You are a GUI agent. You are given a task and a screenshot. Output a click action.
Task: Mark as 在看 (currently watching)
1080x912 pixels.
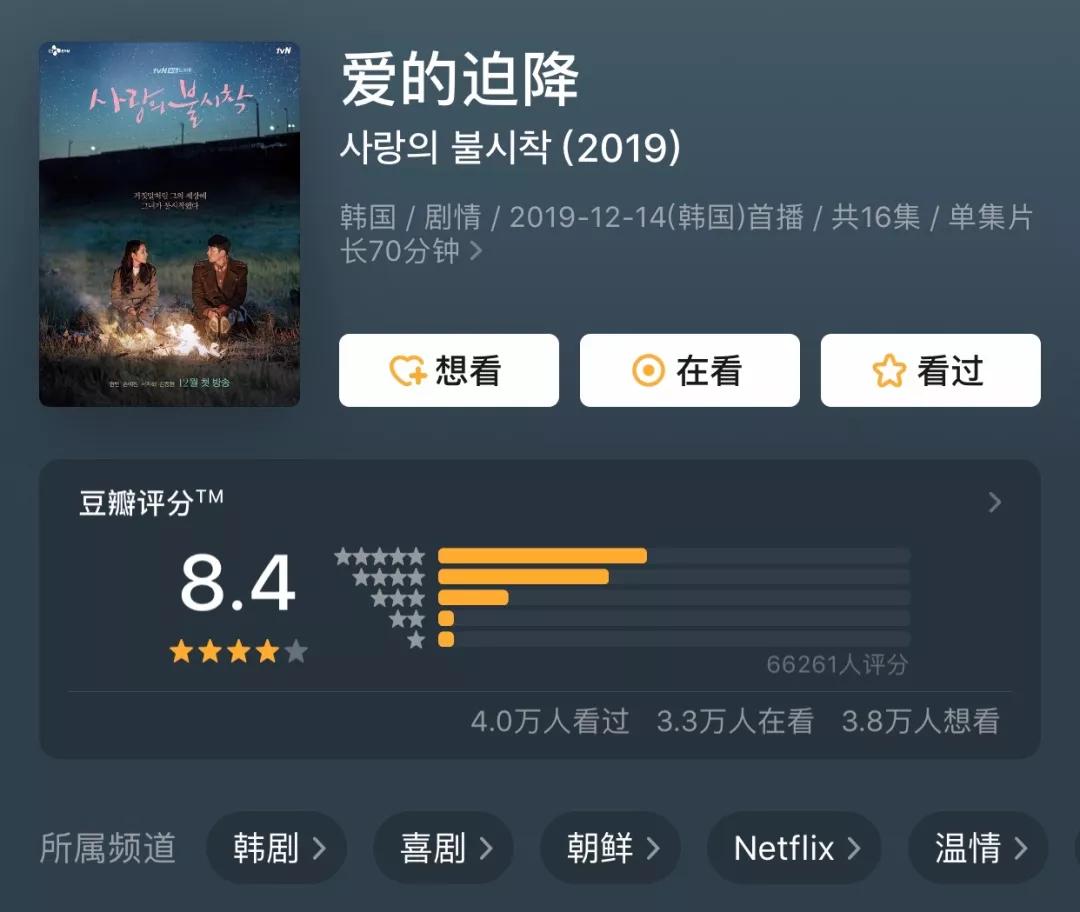(x=689, y=371)
